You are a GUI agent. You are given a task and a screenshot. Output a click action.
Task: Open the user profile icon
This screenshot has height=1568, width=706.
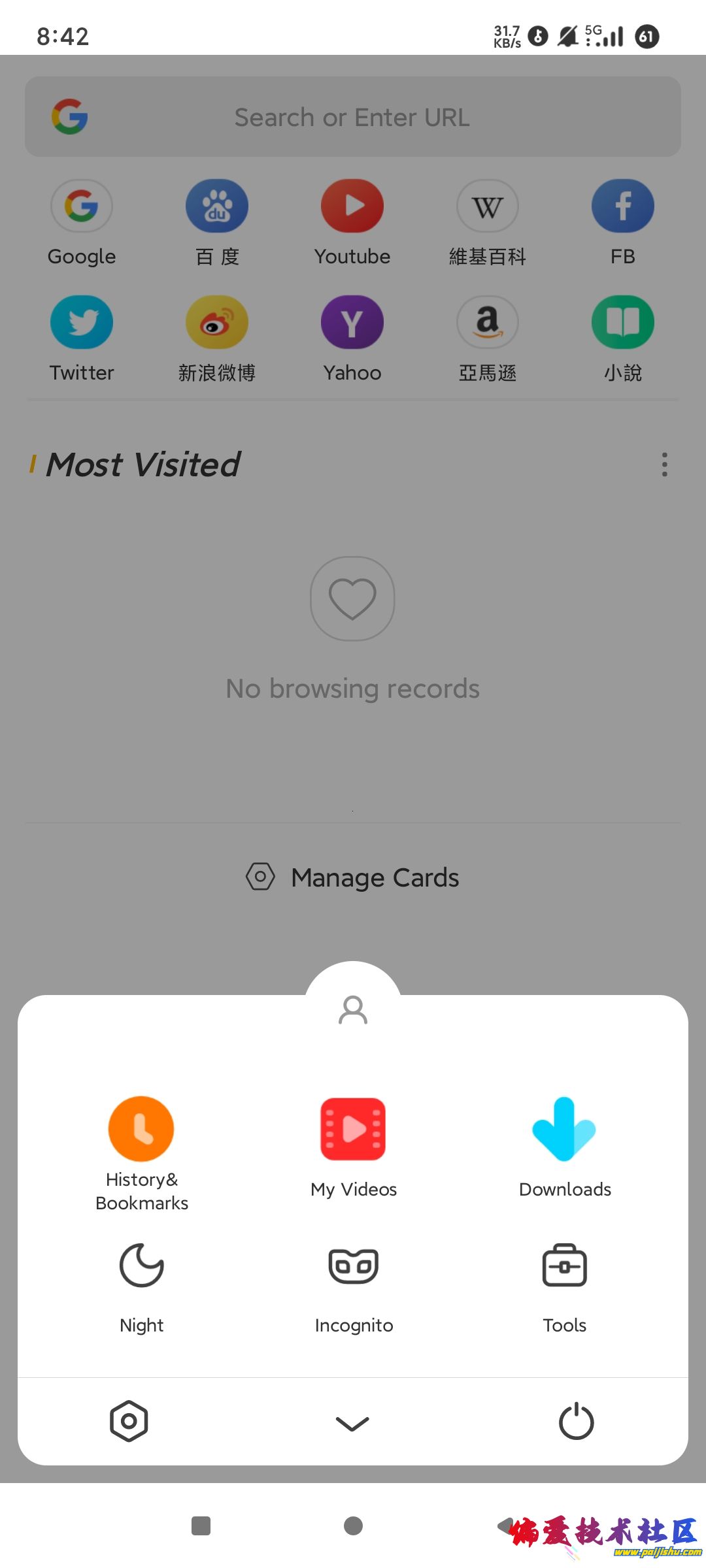click(x=353, y=1010)
